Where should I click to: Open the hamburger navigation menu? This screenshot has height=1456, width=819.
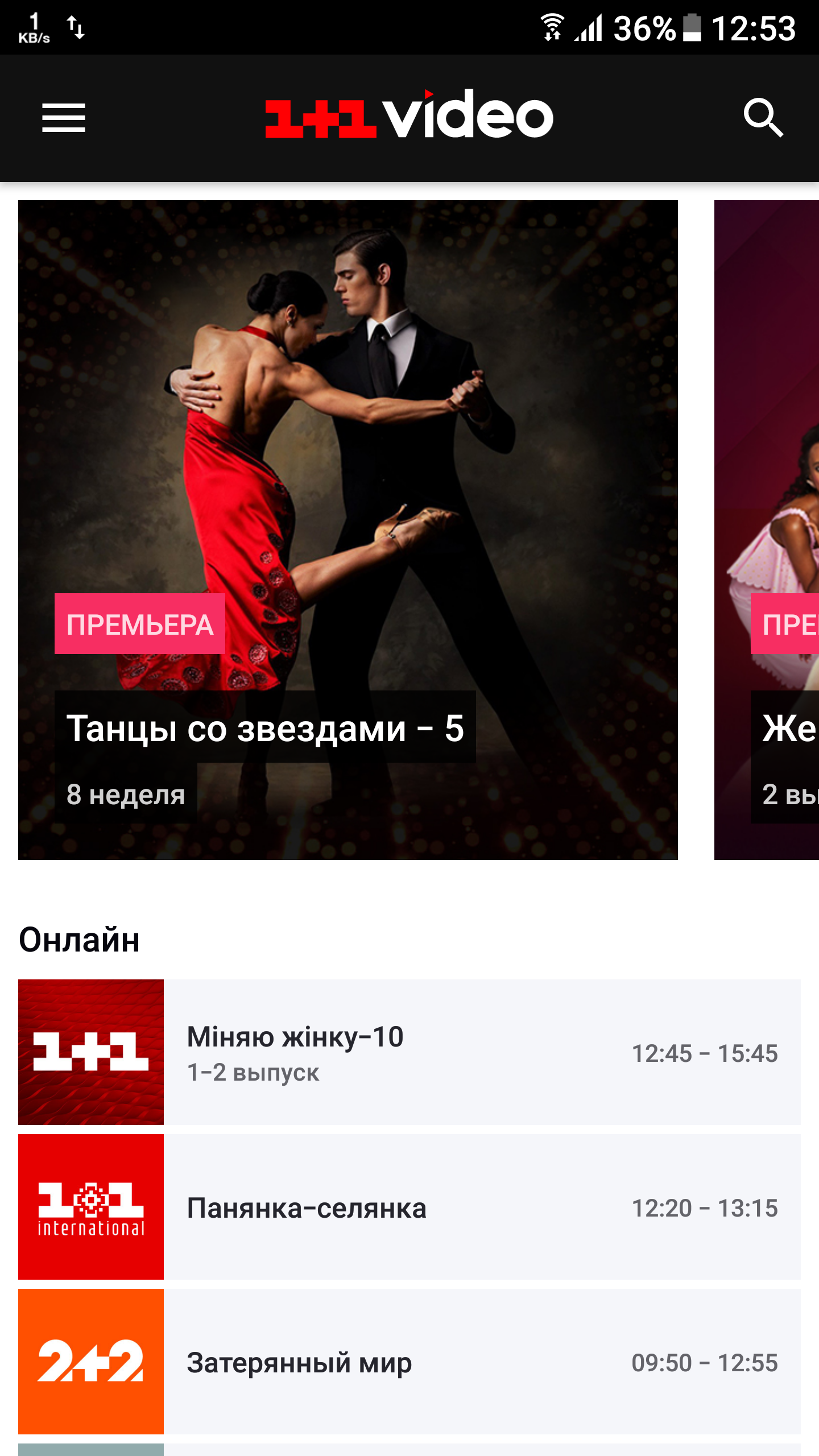click(x=64, y=118)
